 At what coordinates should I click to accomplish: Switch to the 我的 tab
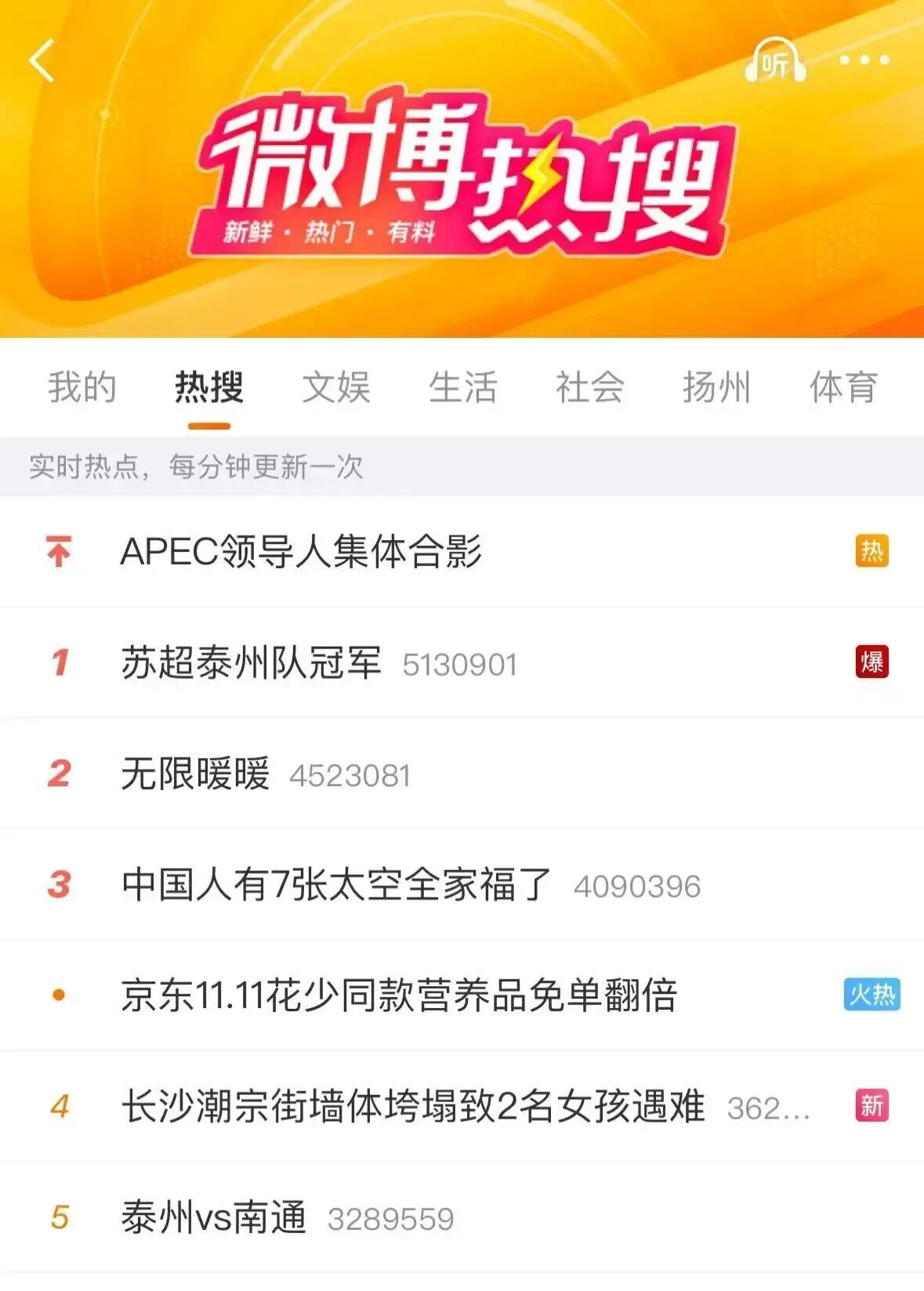tap(82, 387)
